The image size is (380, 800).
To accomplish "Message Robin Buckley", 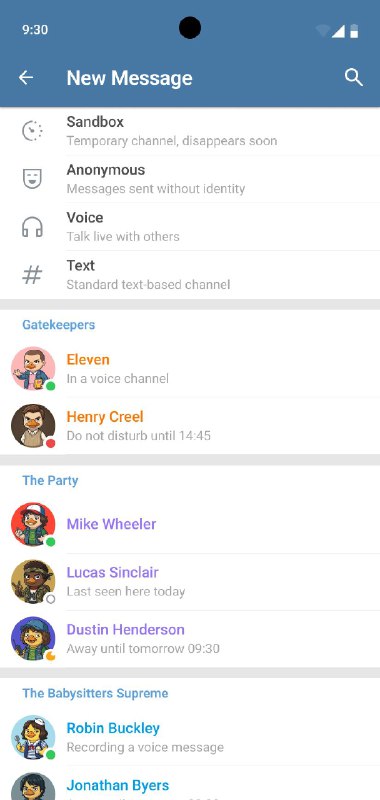I will tap(190, 737).
